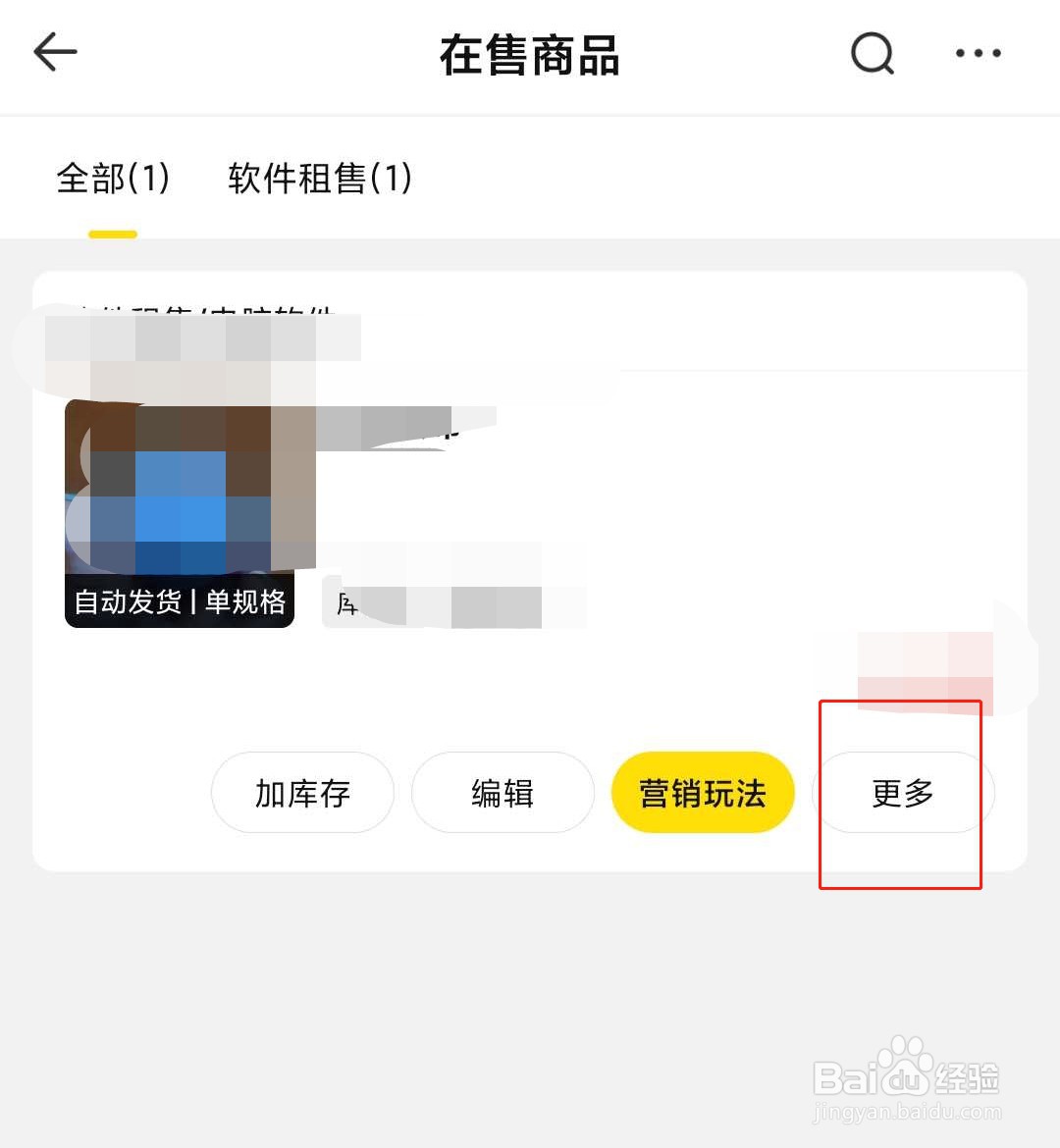Click the 编辑 button
The image size is (1060, 1148).
503,793
